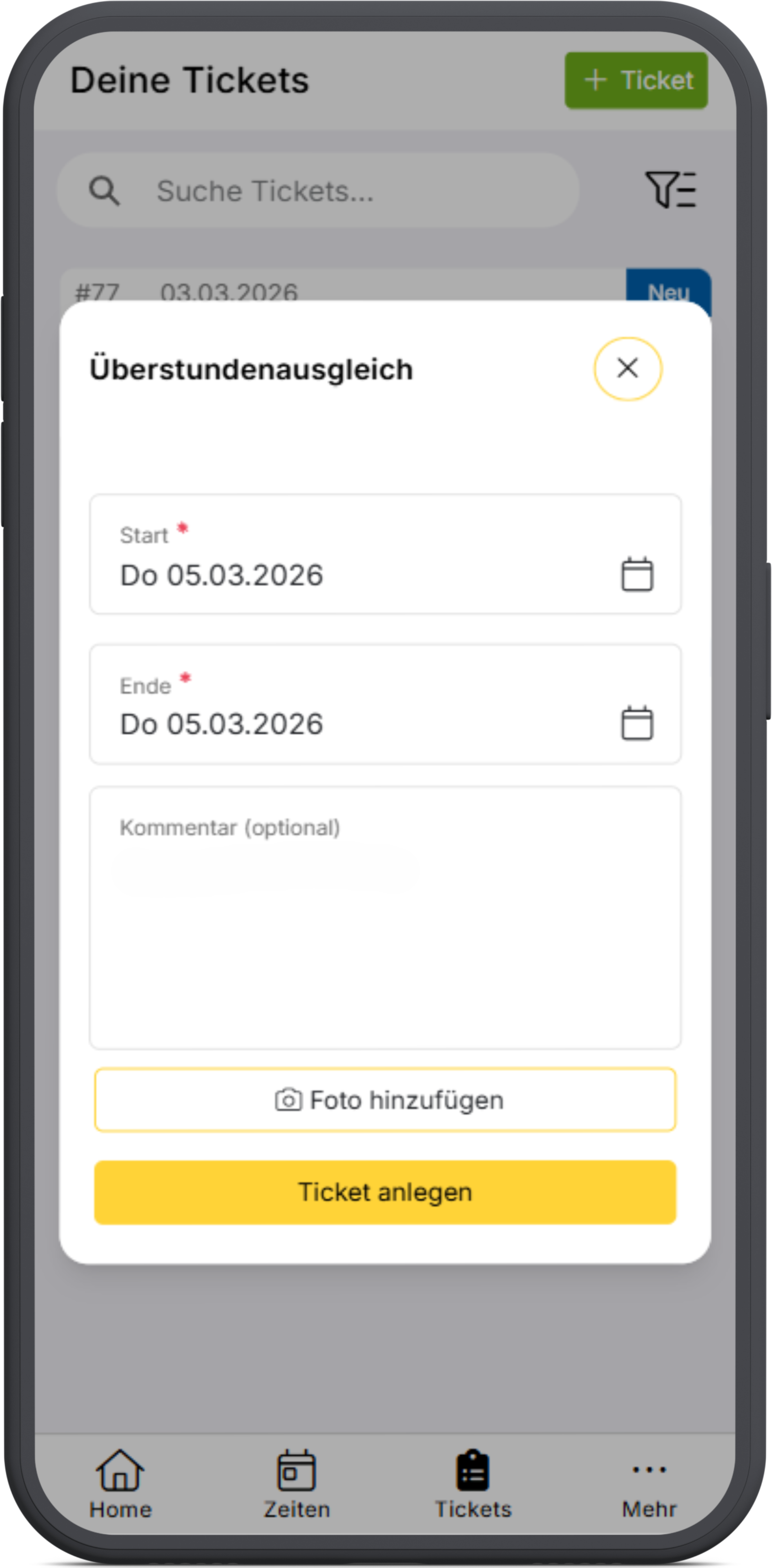Open the Ende date picker

click(x=636, y=724)
